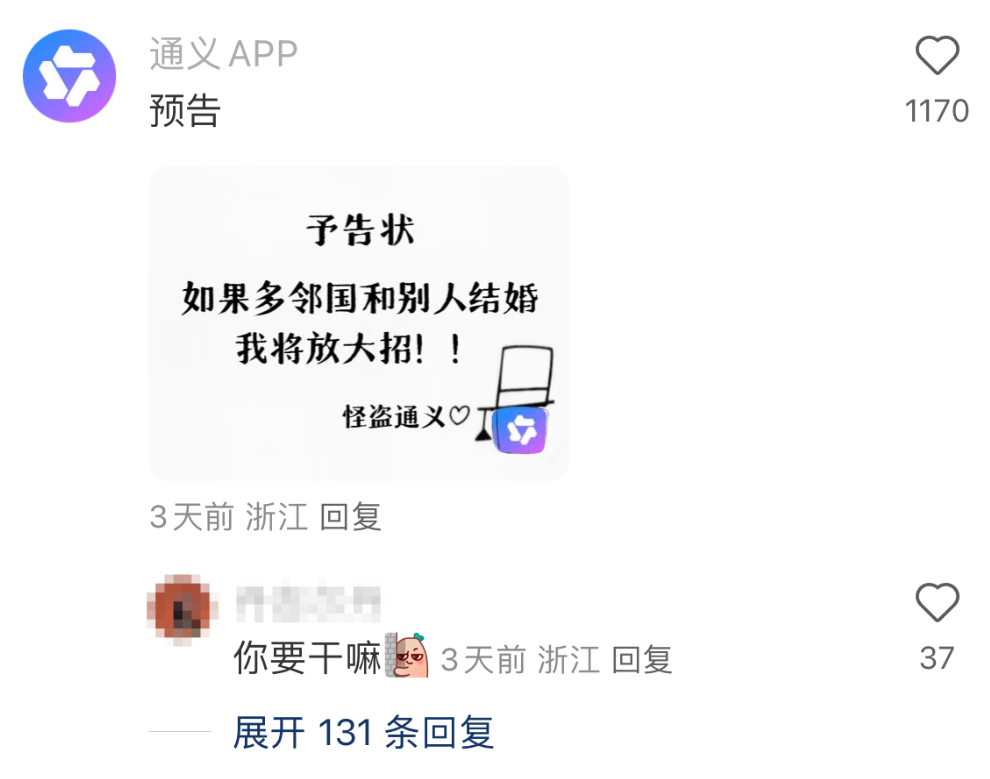Expand the 131 replies
The height and width of the screenshot is (779, 990).
tap(364, 733)
